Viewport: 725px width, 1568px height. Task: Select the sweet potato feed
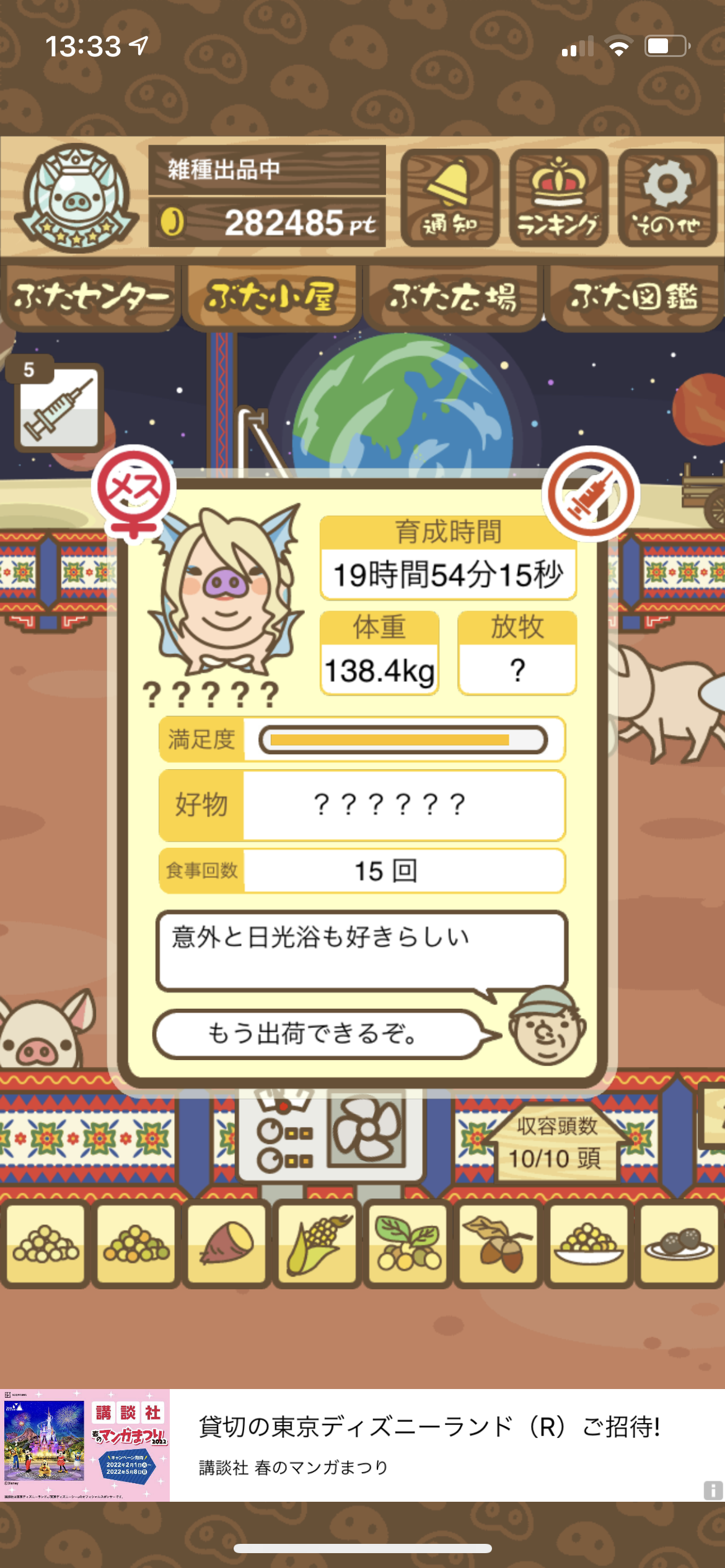pyautogui.click(x=227, y=1243)
